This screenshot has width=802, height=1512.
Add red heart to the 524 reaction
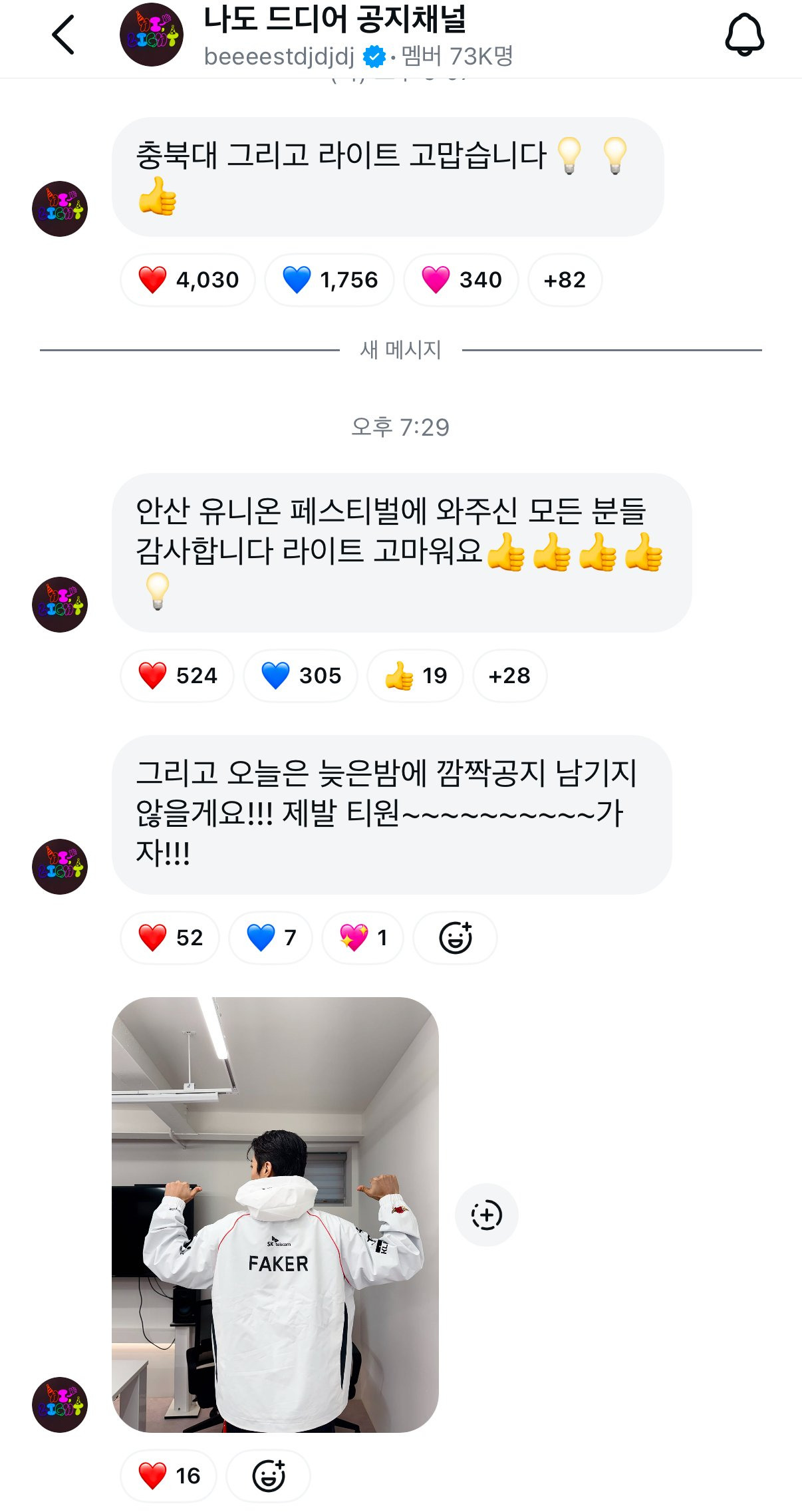[178, 676]
